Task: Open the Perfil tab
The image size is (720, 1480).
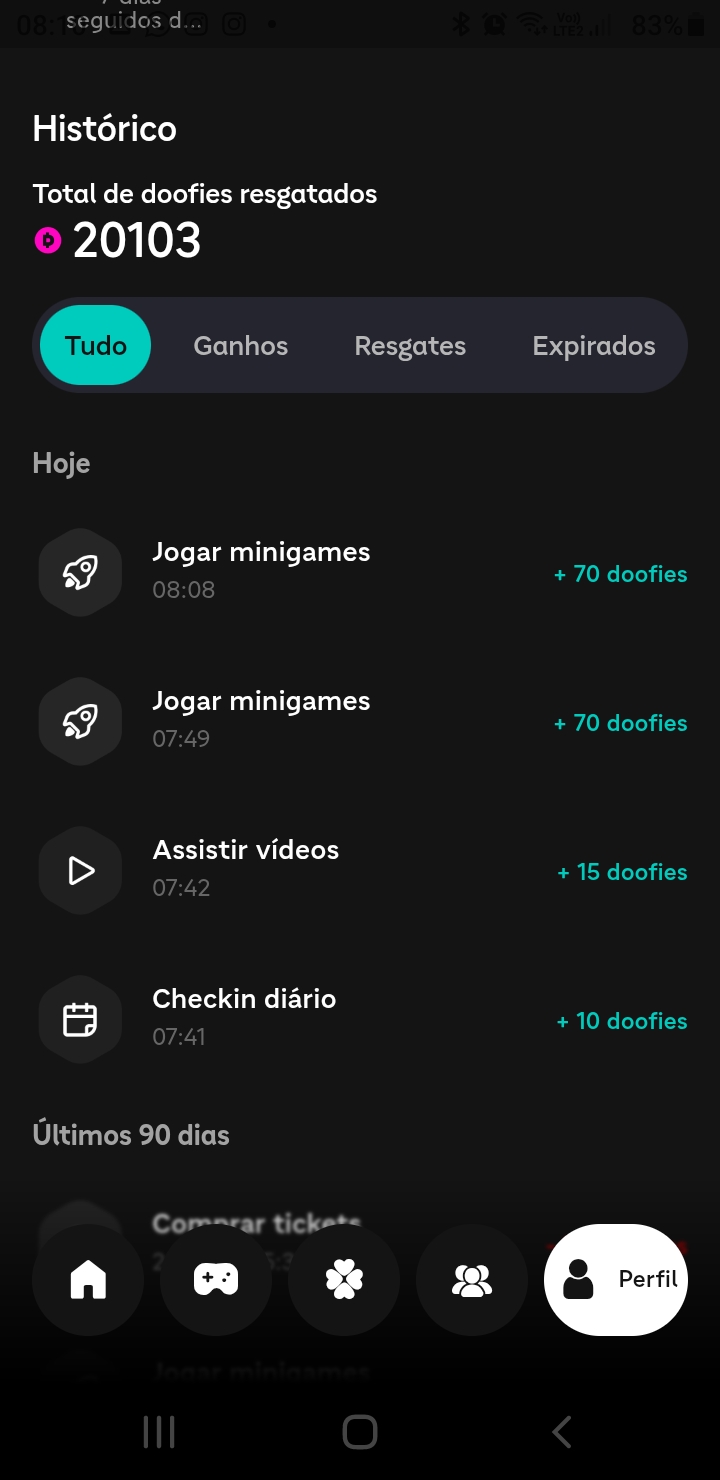Action: click(x=616, y=1280)
